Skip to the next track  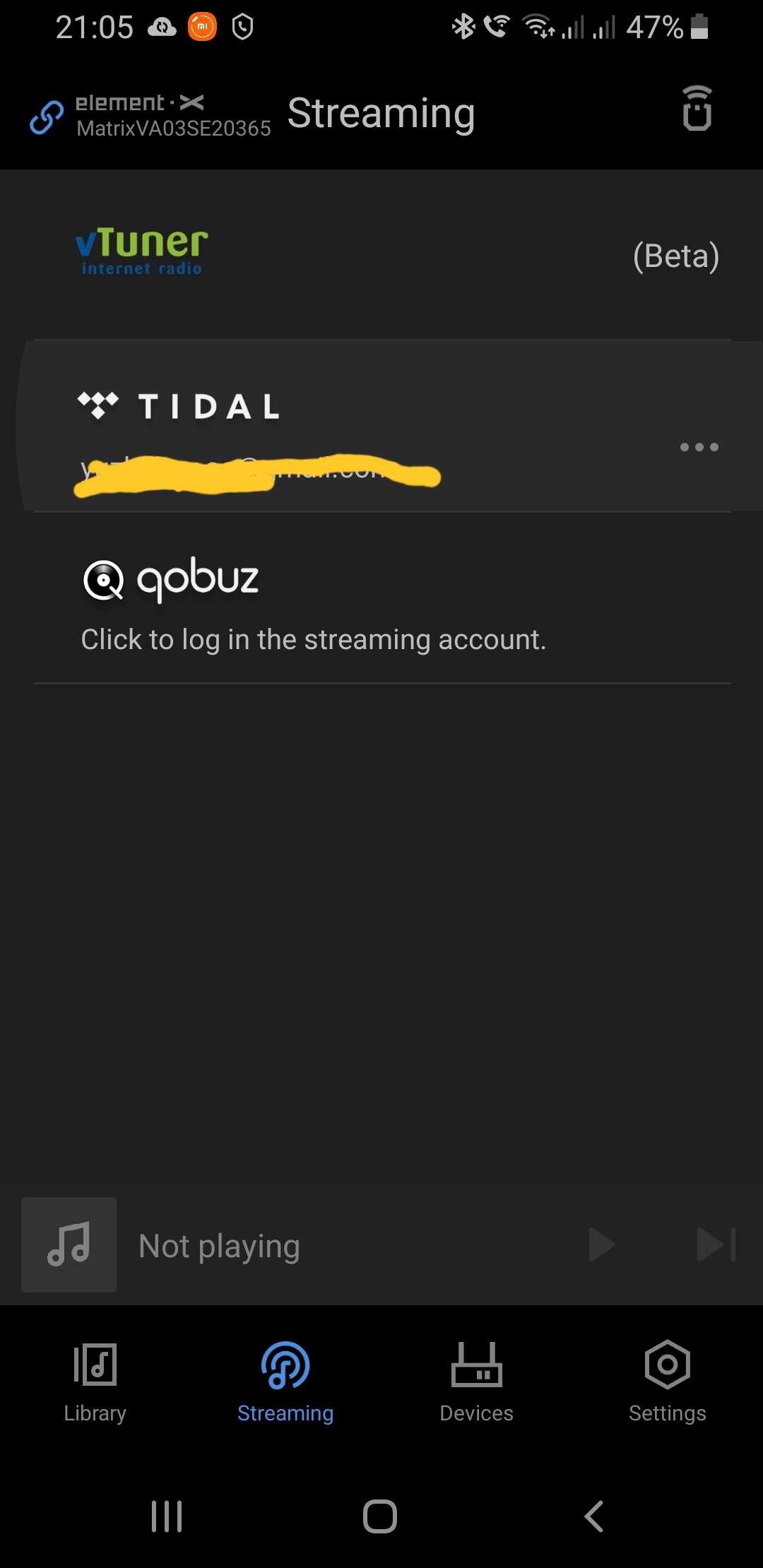(x=716, y=1245)
